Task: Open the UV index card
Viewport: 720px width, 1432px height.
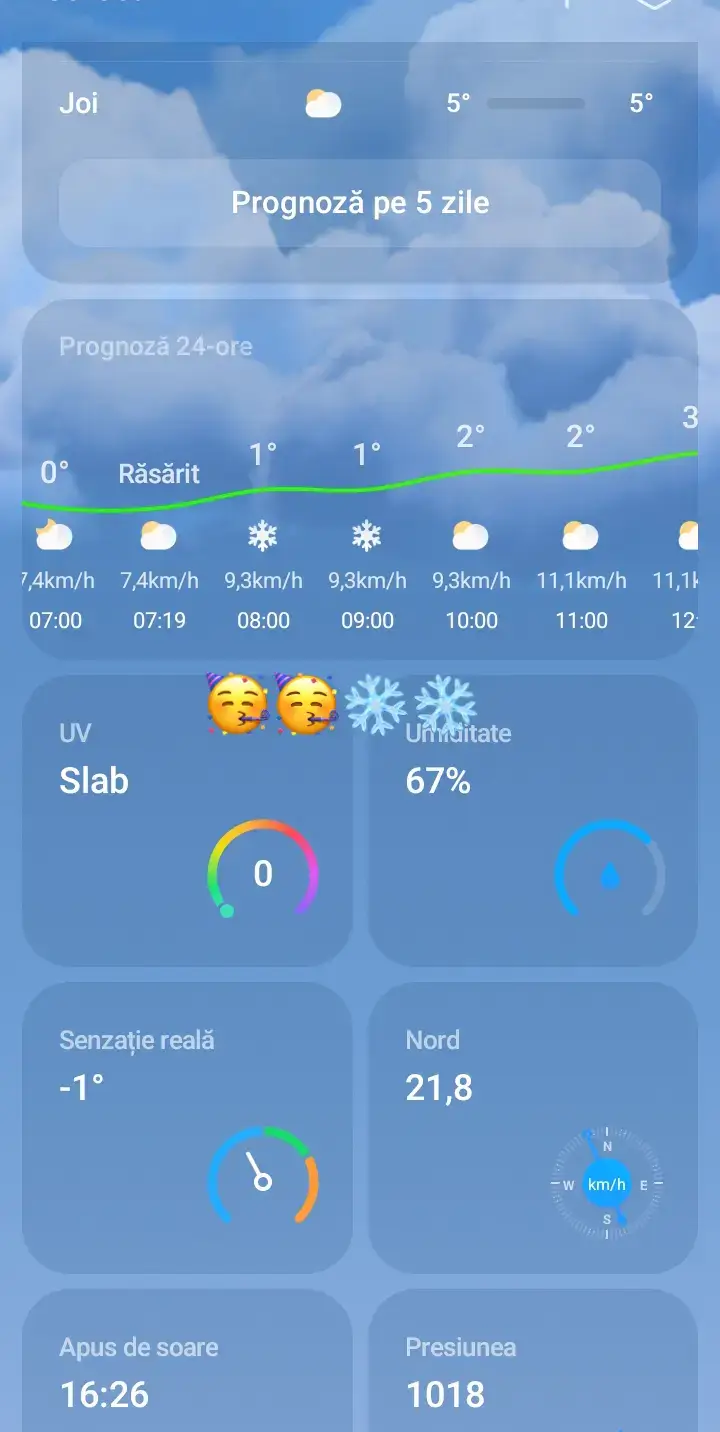Action: pos(187,821)
